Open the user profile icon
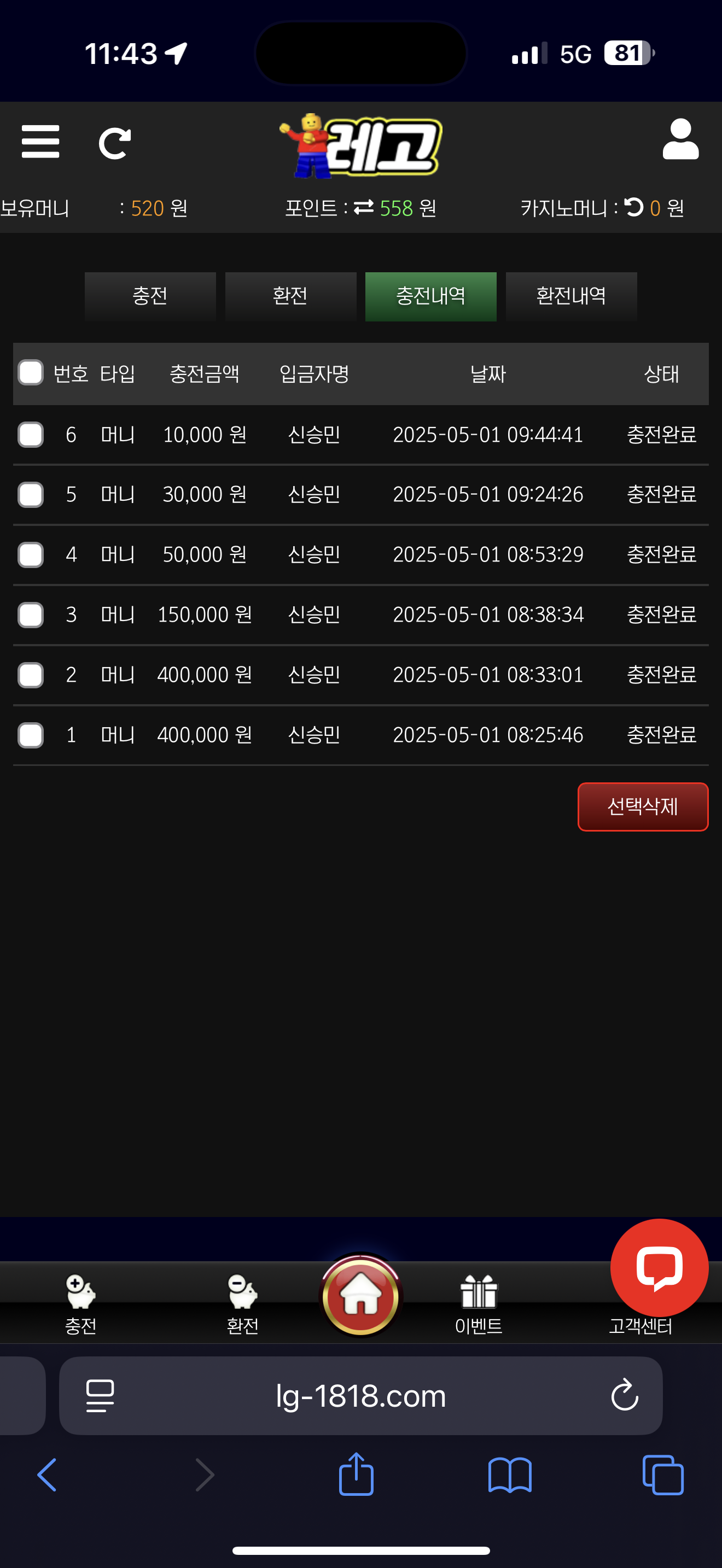This screenshot has height=1568, width=722. [x=680, y=139]
